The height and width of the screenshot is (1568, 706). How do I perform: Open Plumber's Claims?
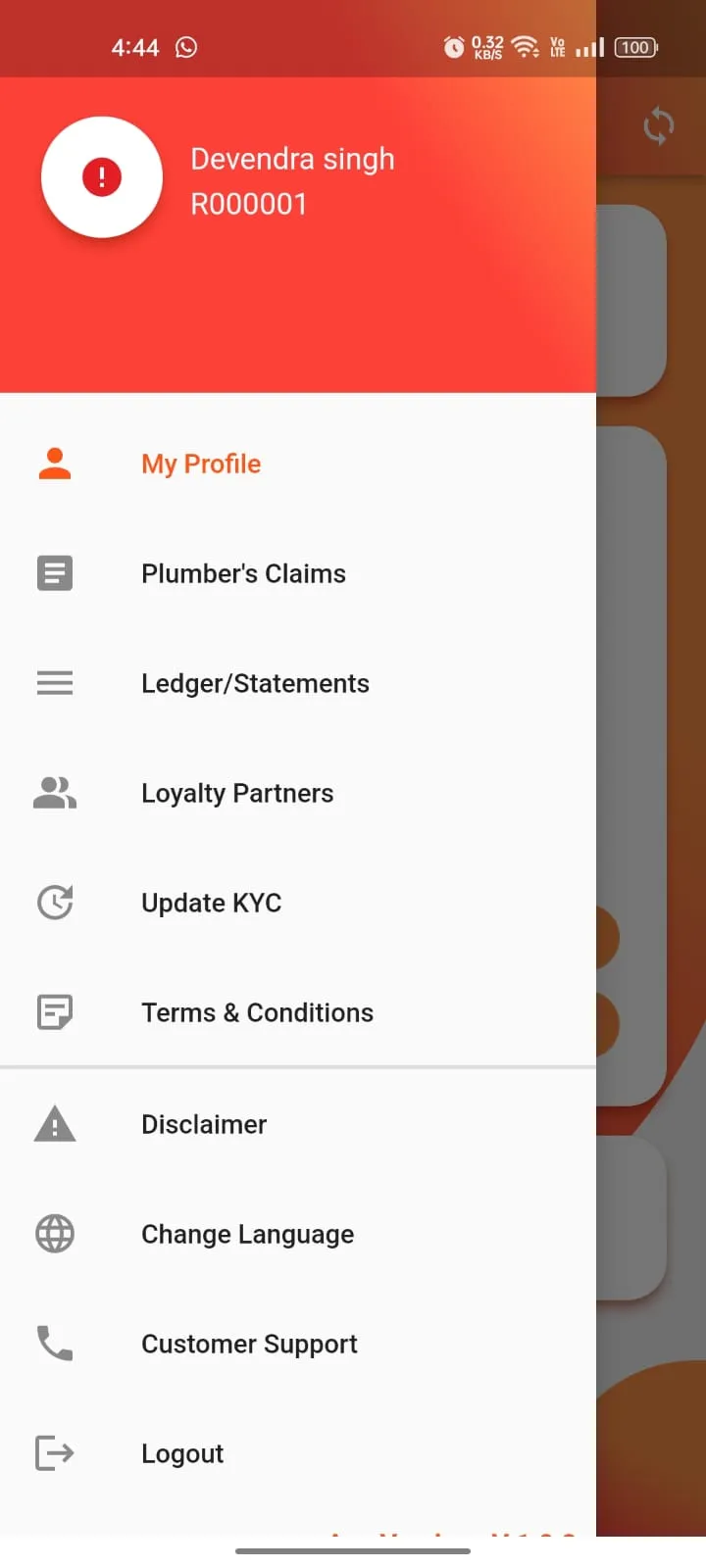(298, 573)
